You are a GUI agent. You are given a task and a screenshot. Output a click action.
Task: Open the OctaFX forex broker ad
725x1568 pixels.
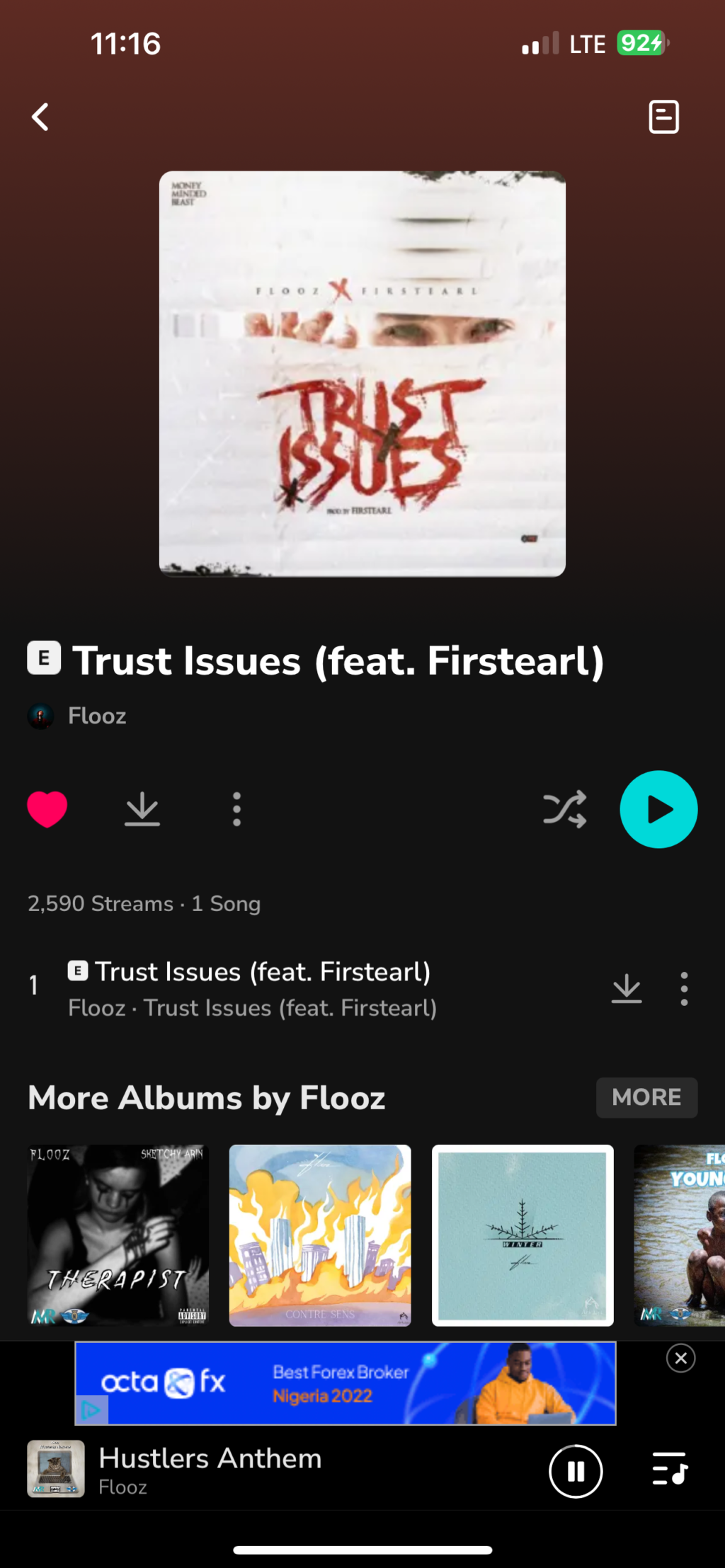tap(346, 1383)
